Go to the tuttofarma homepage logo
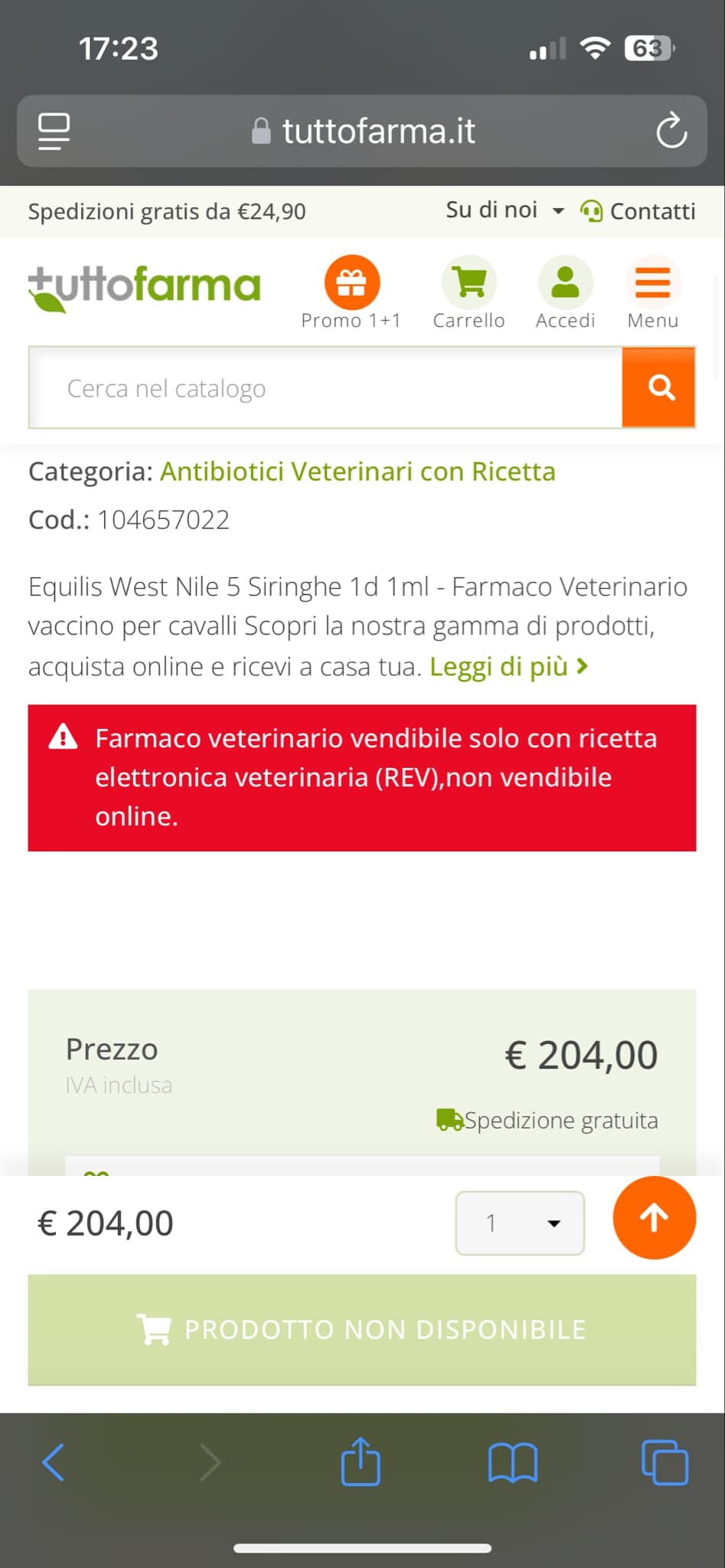 point(144,288)
